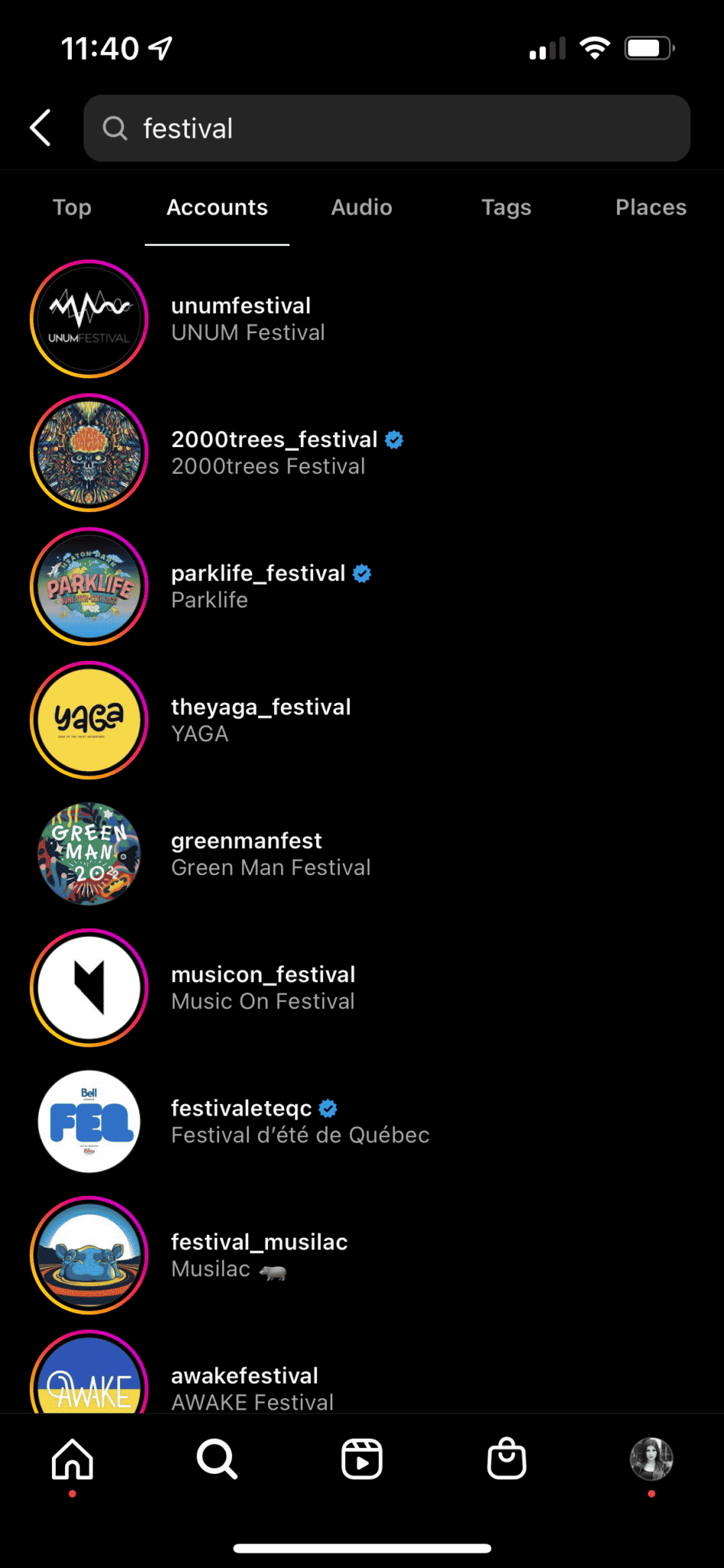Go to the Home feed
This screenshot has width=724, height=1568.
pos(72,1459)
